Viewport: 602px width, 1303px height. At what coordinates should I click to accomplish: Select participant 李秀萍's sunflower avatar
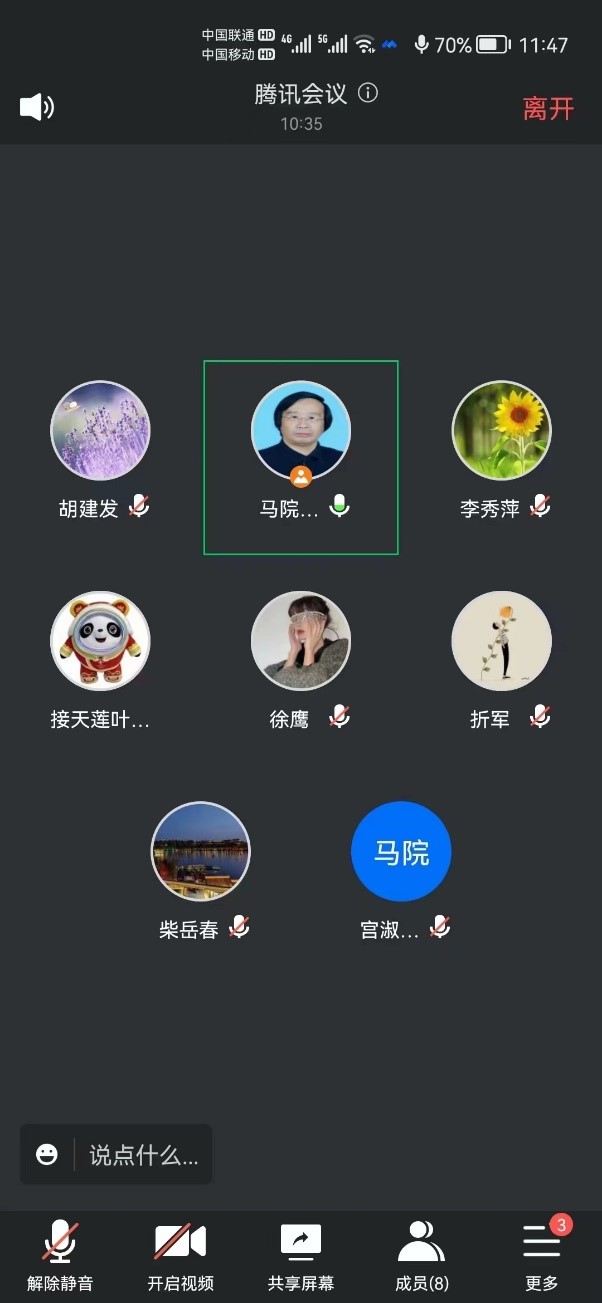coord(501,431)
